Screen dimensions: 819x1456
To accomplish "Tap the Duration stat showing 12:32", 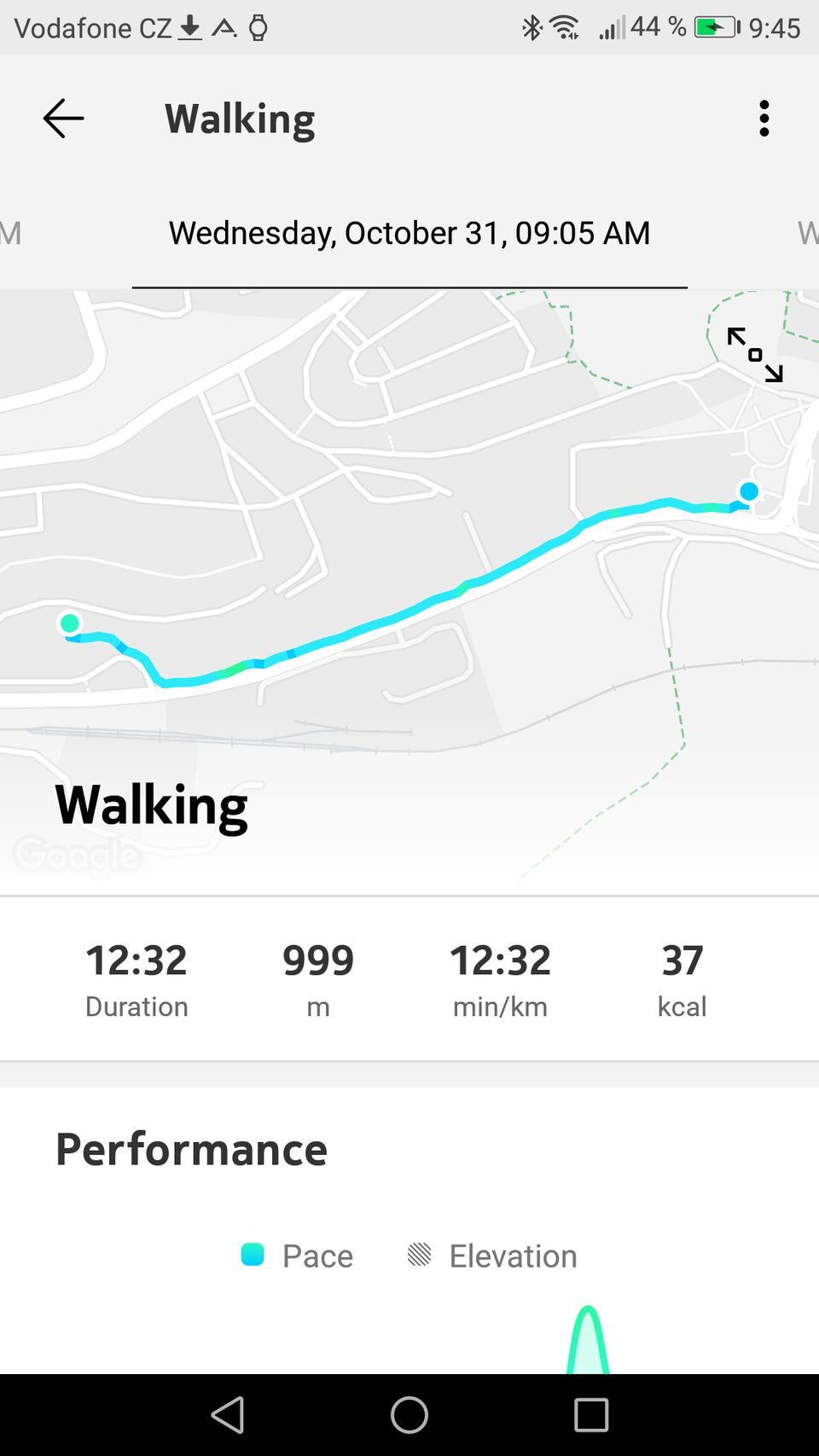I will pos(136,978).
